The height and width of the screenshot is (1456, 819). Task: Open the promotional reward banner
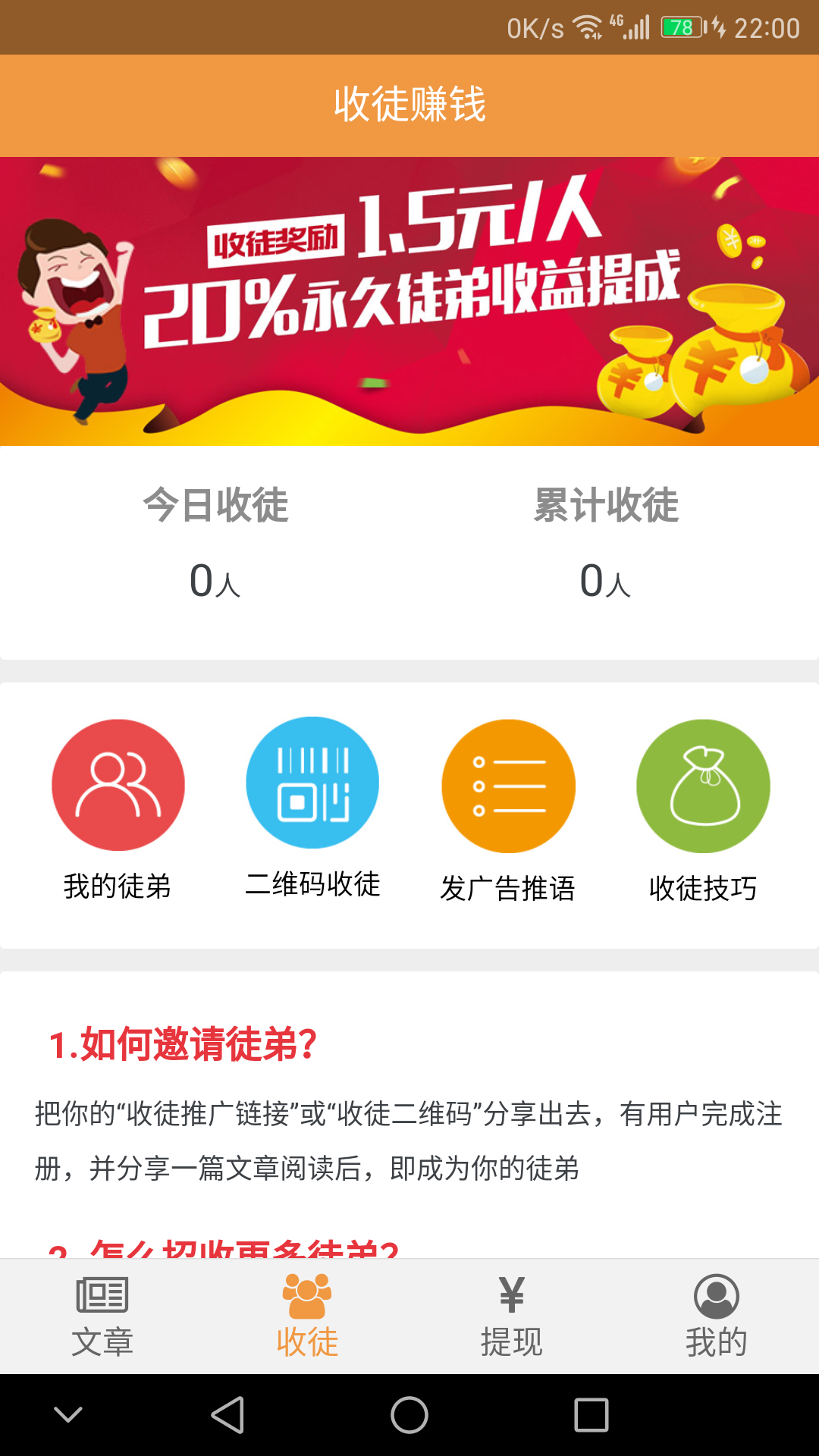coord(409,300)
